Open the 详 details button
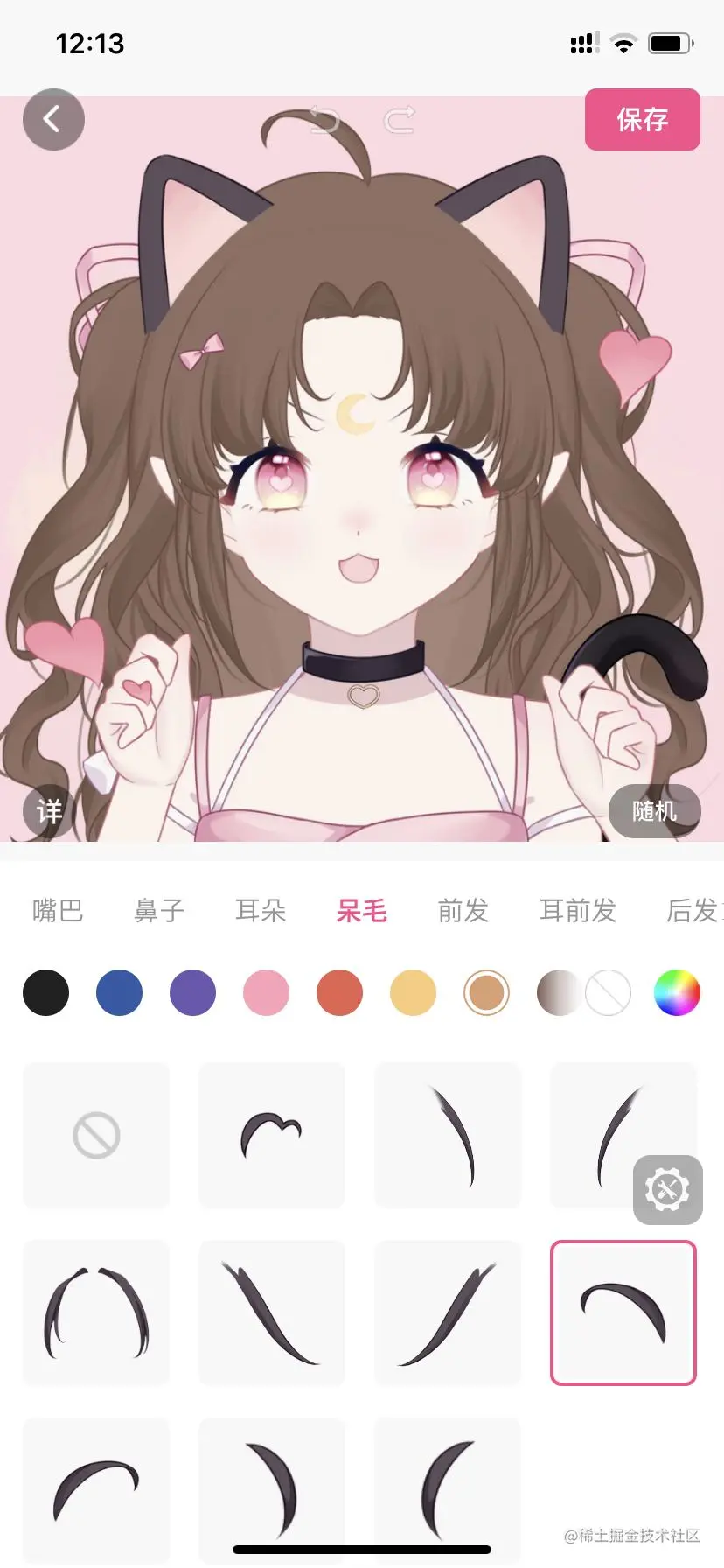724x1568 pixels. (x=49, y=811)
